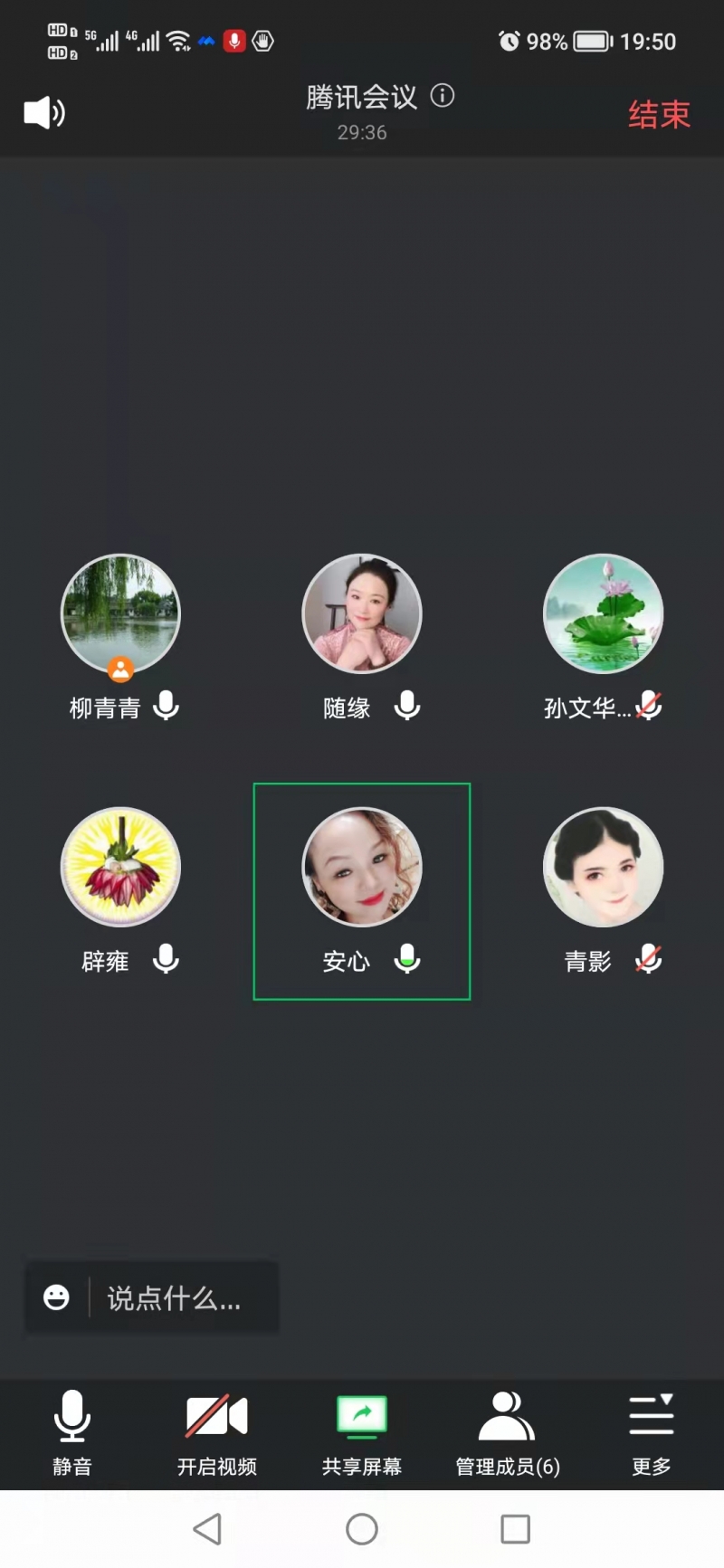Tap 柳青青's microphone status indicator

[x=167, y=707]
